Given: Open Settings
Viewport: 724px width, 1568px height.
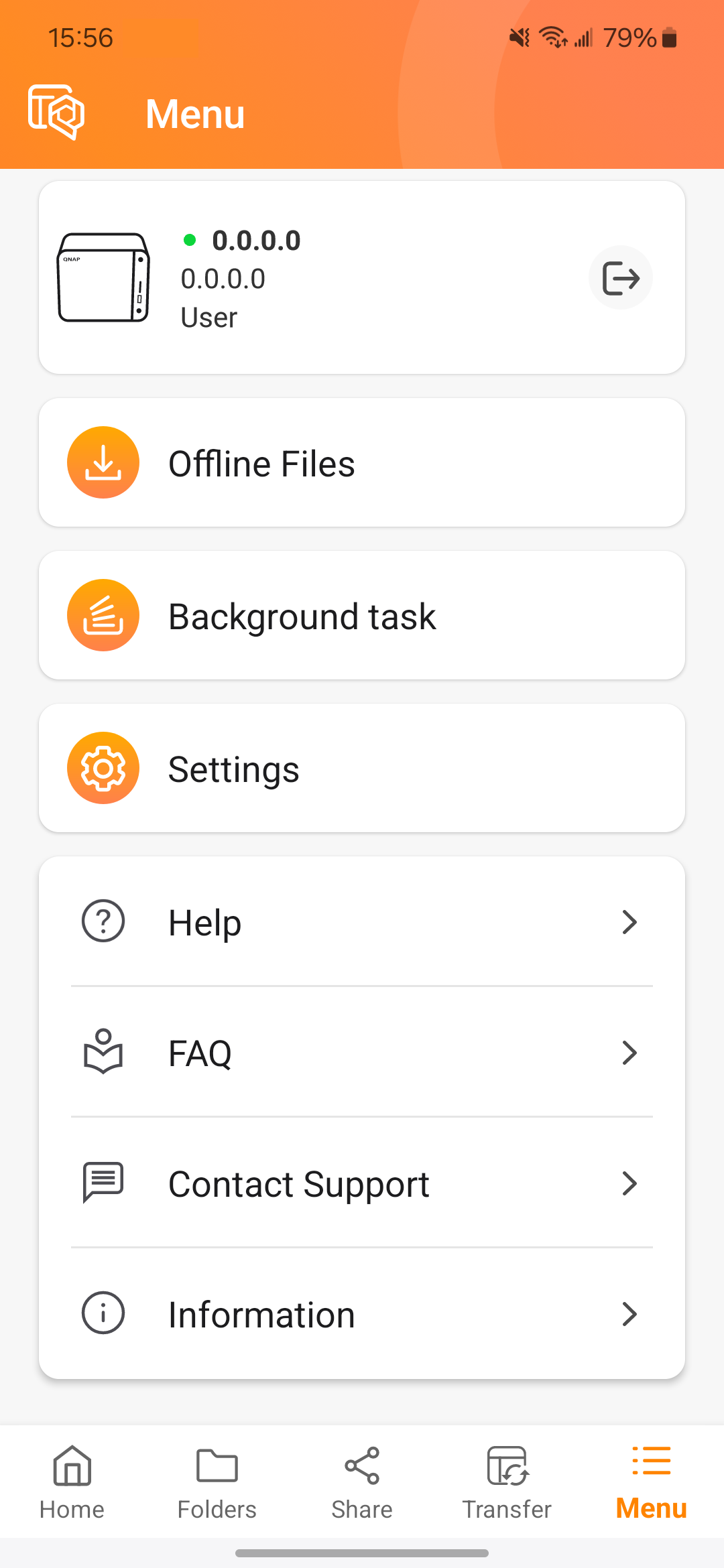Looking at the screenshot, I should 362,768.
